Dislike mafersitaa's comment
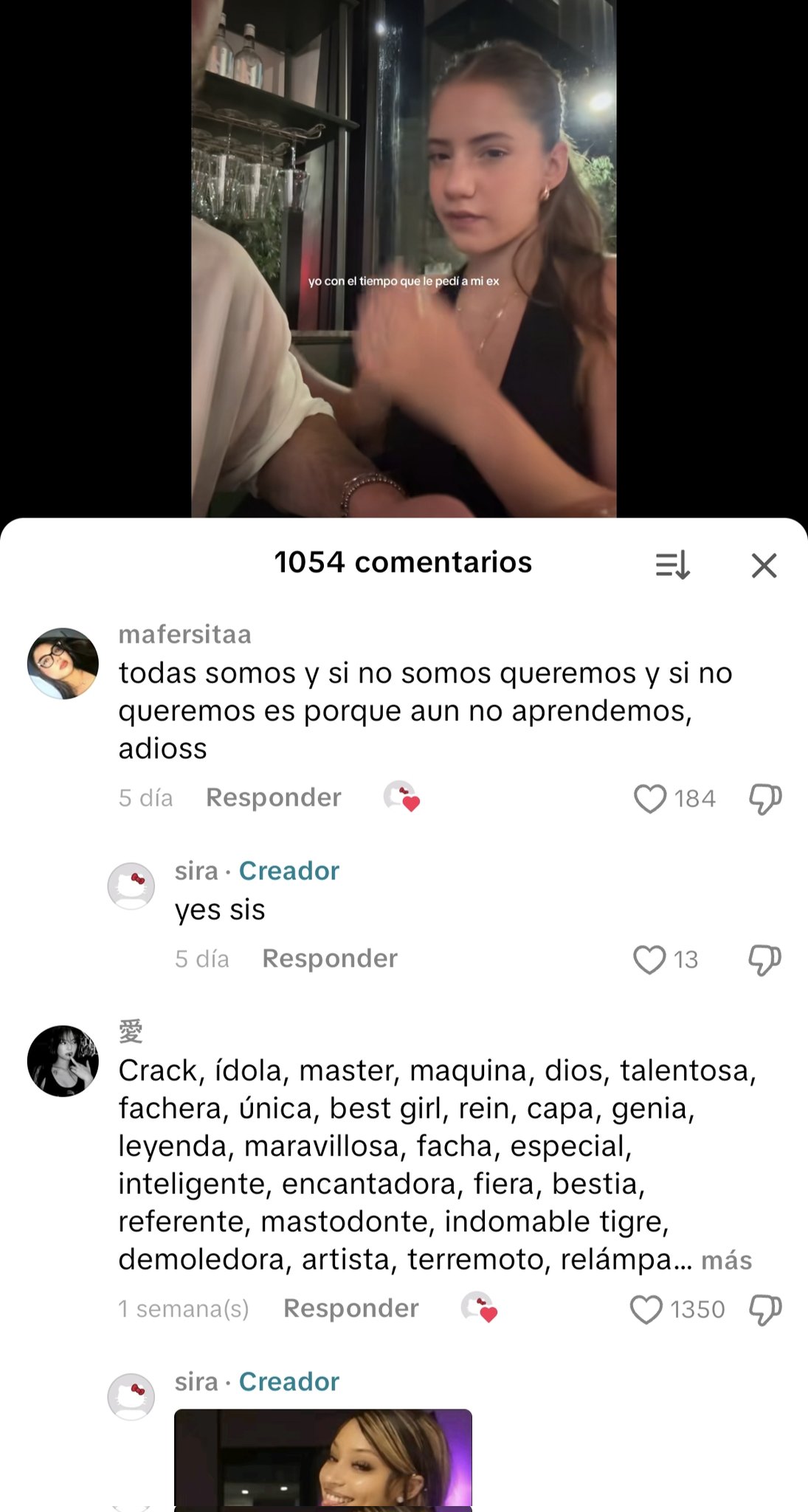Screen dimensions: 808x1512 tap(765, 798)
